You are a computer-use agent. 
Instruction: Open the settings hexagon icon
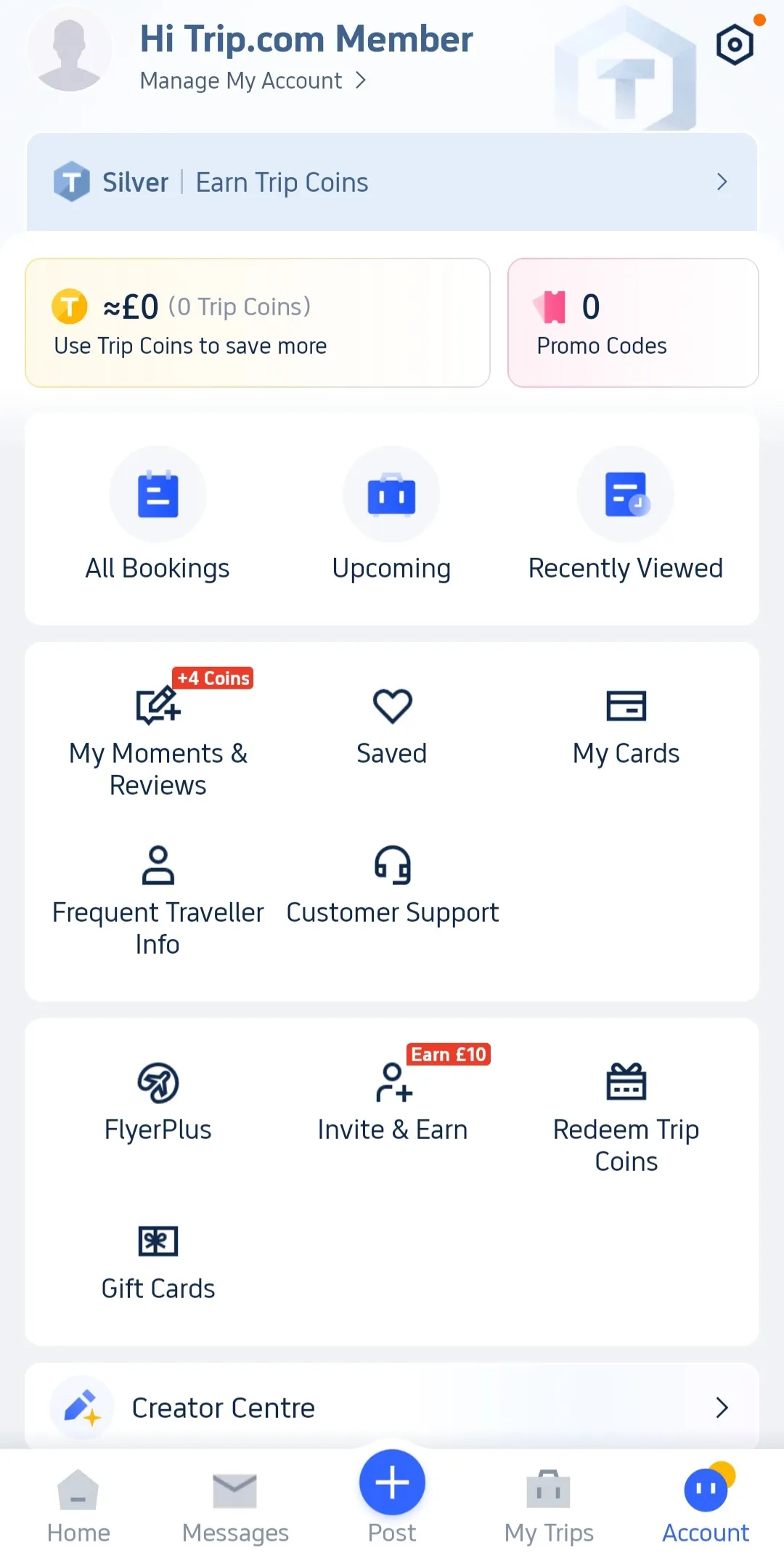click(735, 45)
